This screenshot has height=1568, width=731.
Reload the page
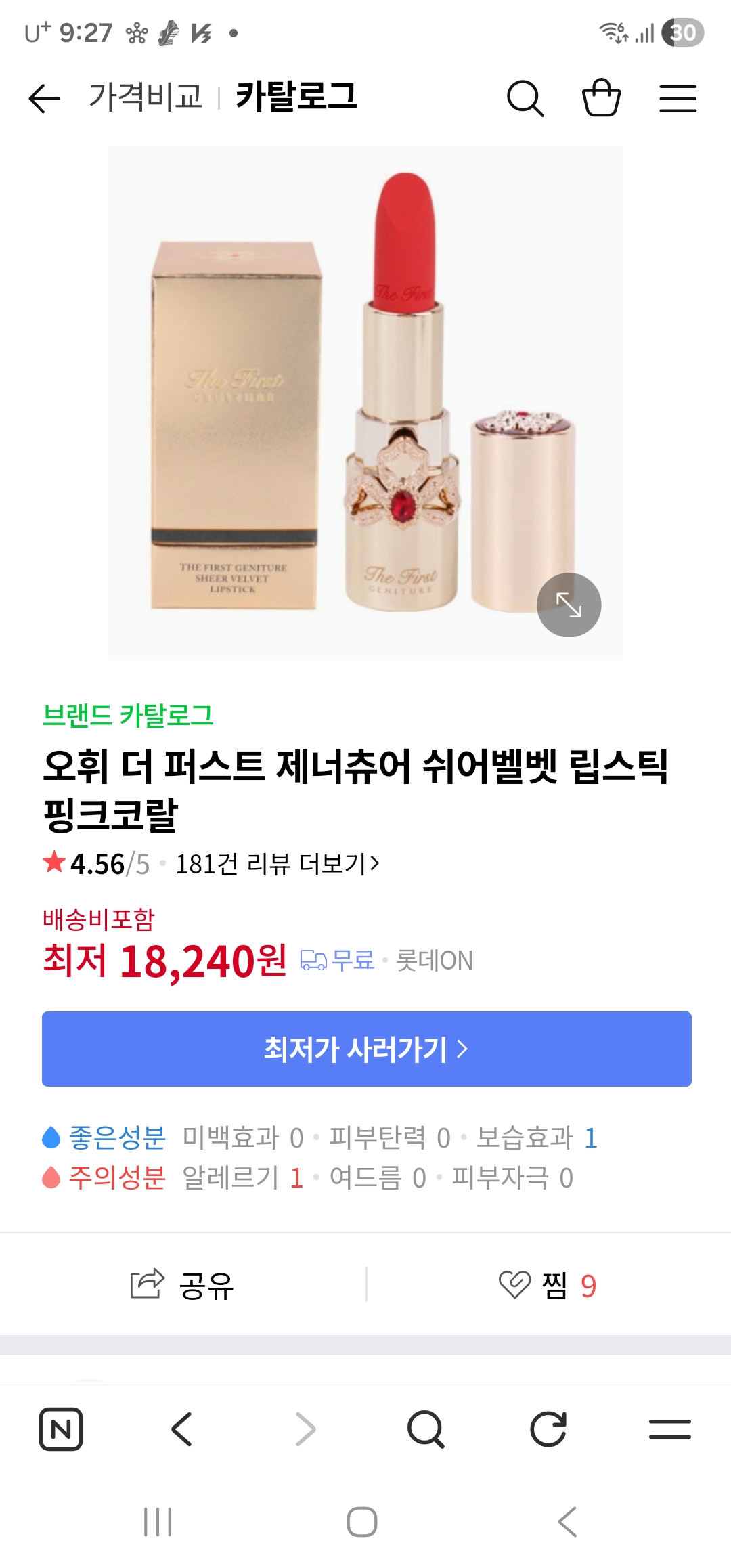pos(548,1429)
